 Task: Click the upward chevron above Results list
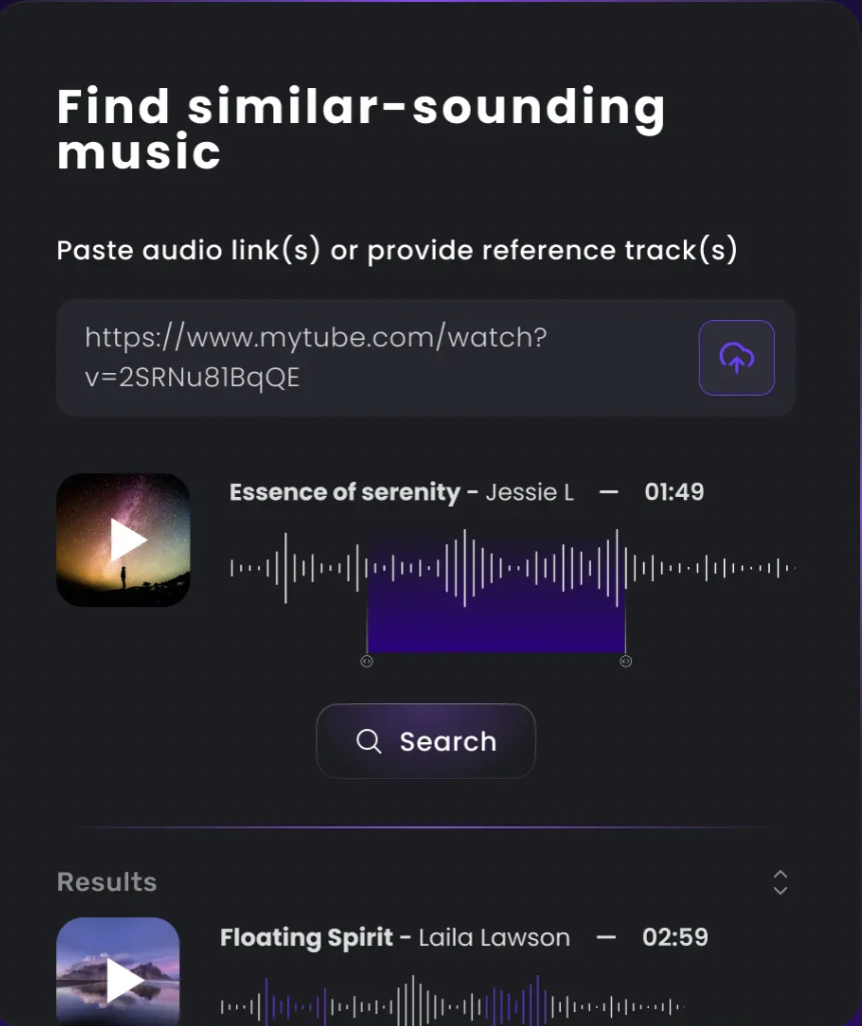point(780,876)
